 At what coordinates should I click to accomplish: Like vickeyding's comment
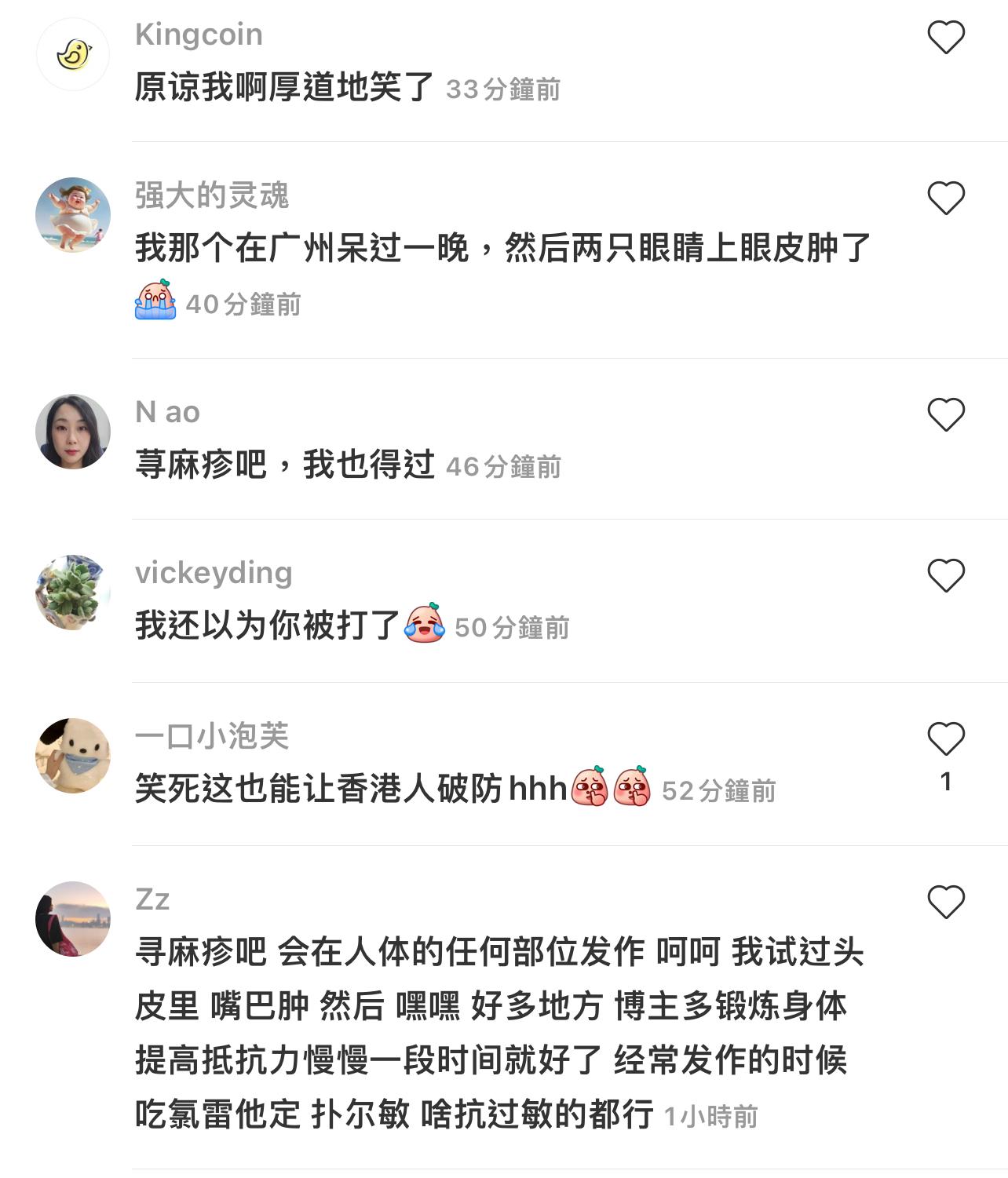click(x=946, y=576)
